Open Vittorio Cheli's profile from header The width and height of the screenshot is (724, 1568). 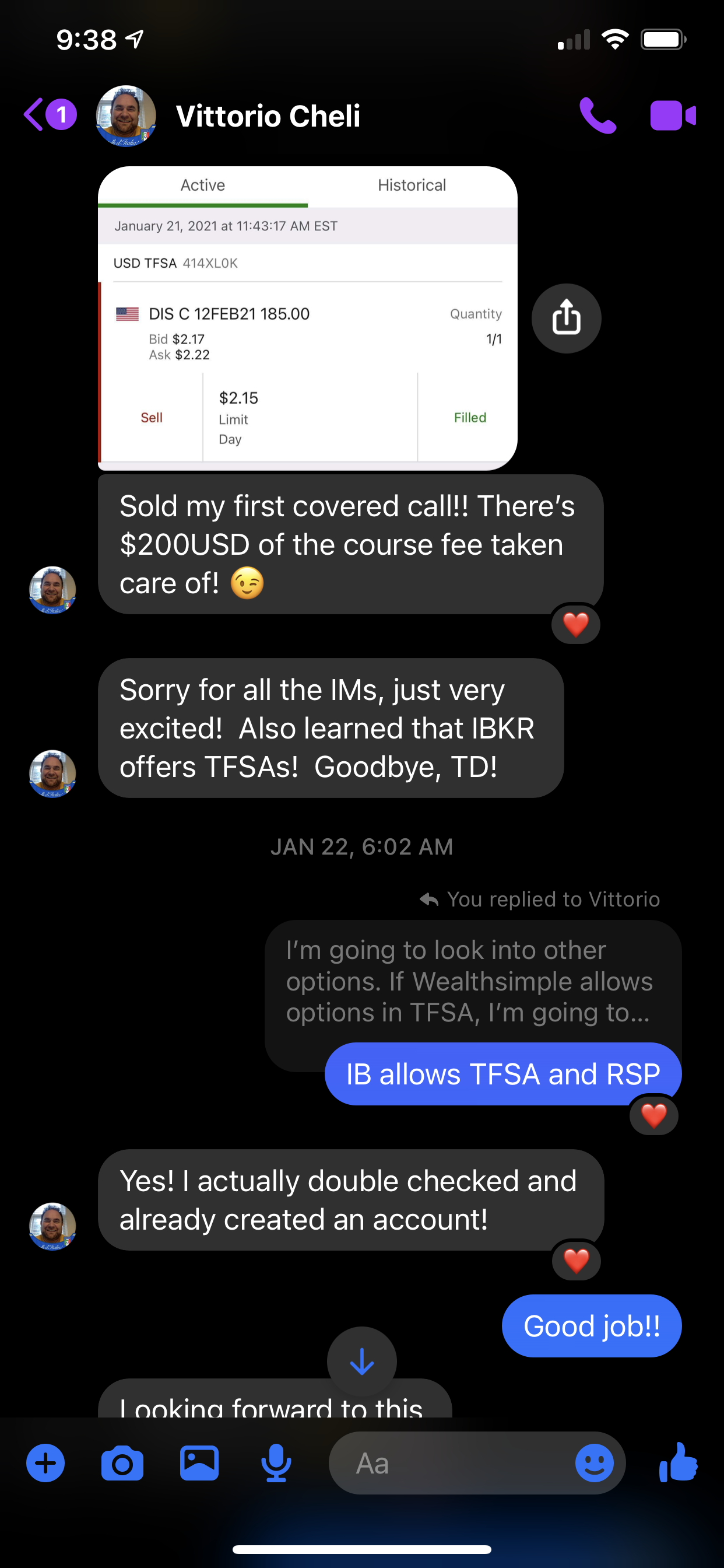pos(268,116)
